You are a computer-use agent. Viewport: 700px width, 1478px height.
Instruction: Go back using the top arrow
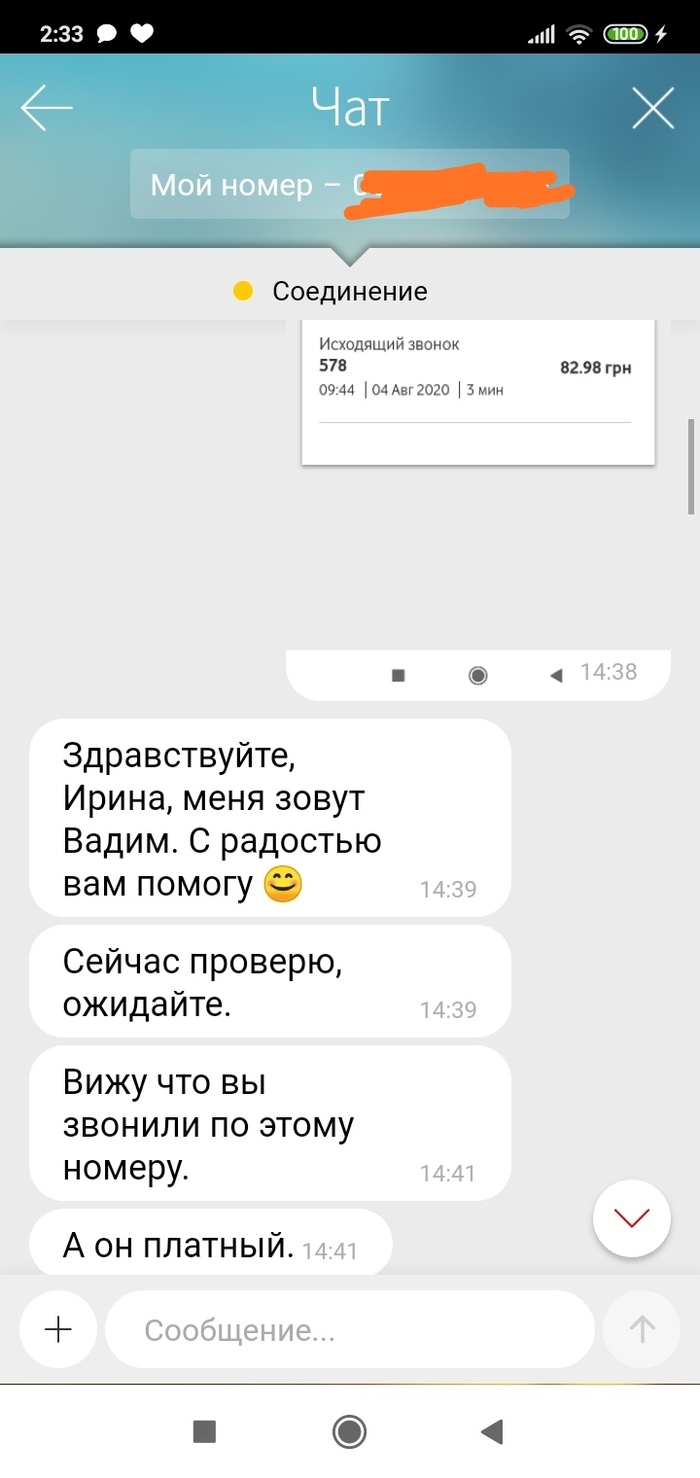pos(46,108)
